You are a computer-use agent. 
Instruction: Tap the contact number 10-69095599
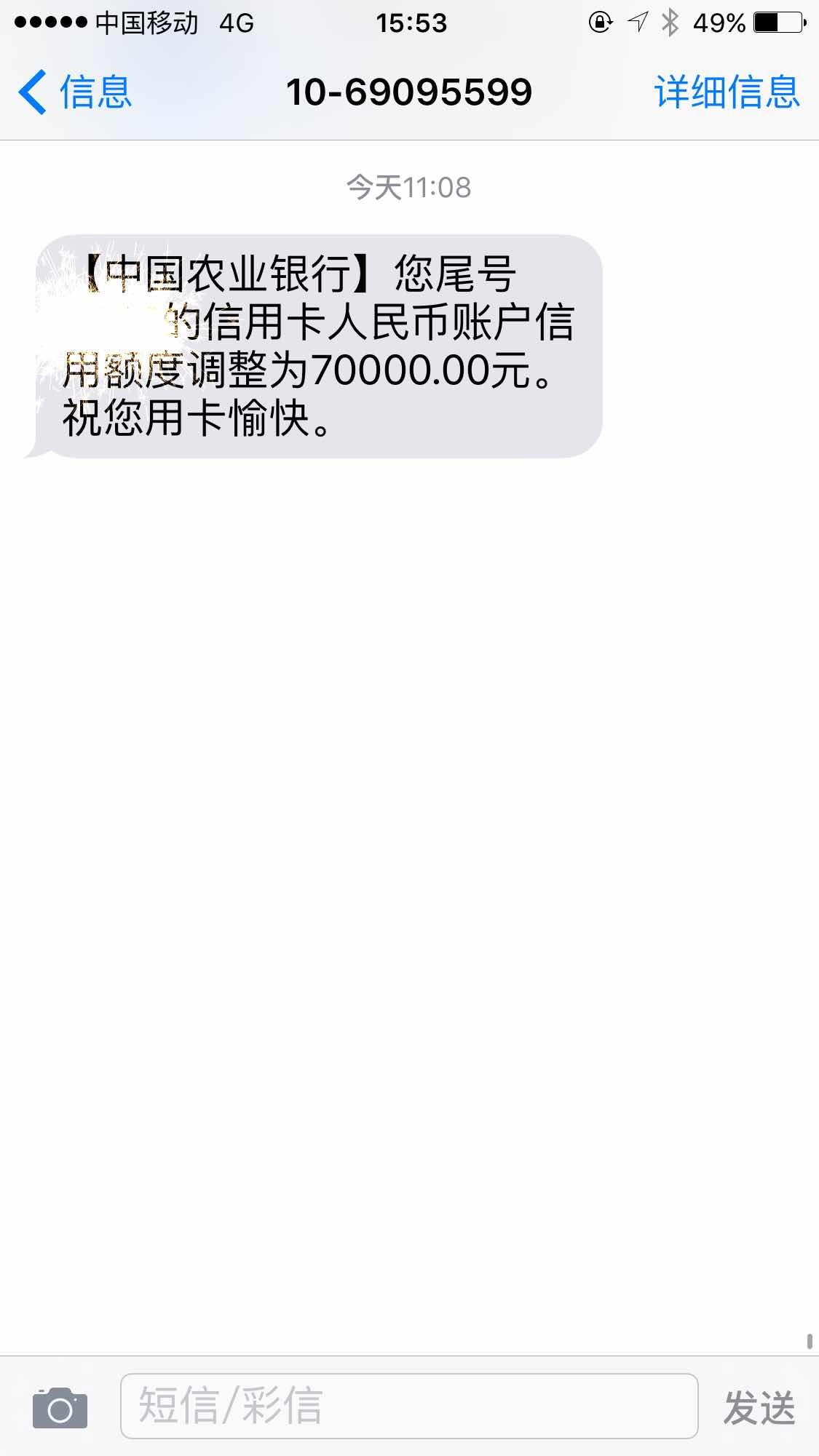pyautogui.click(x=408, y=91)
